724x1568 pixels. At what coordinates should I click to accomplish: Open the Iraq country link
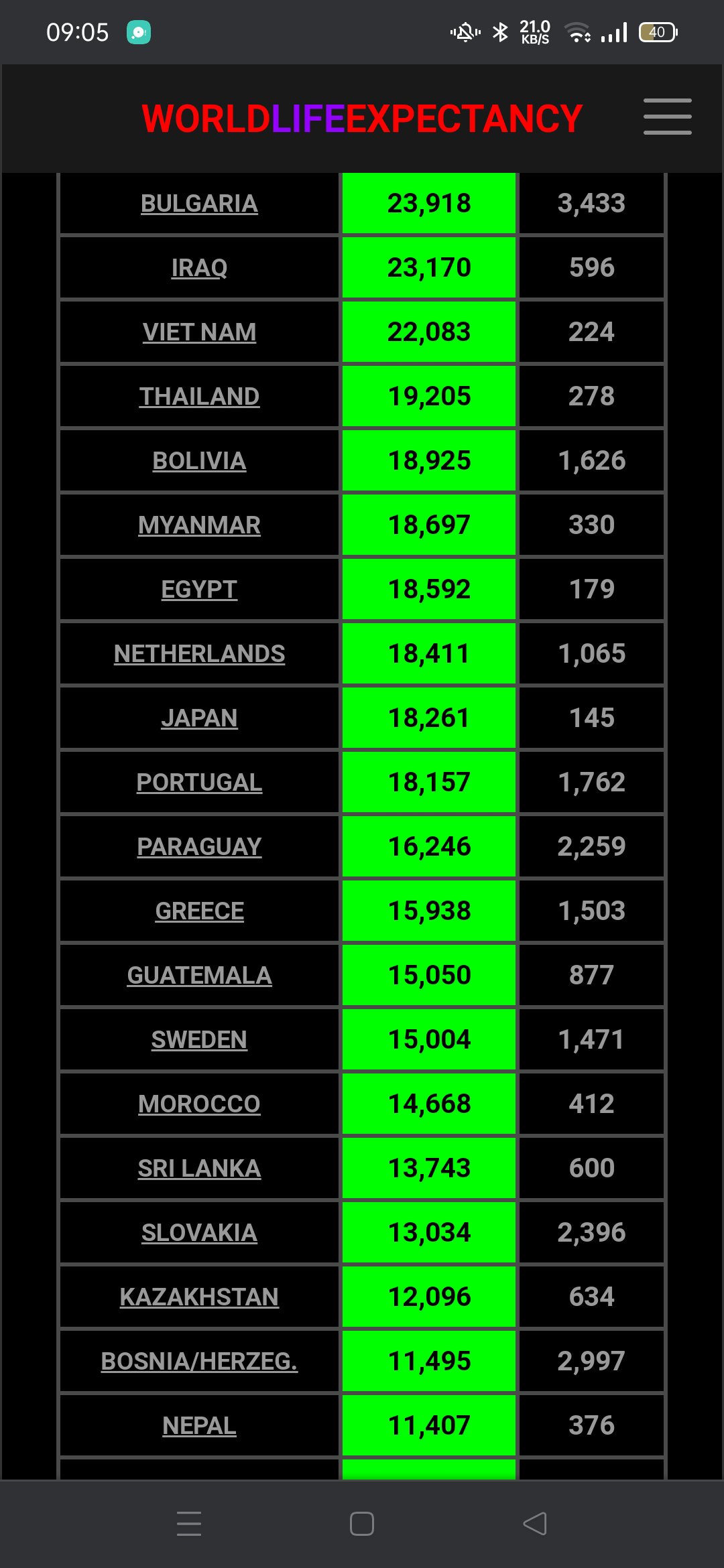click(199, 268)
